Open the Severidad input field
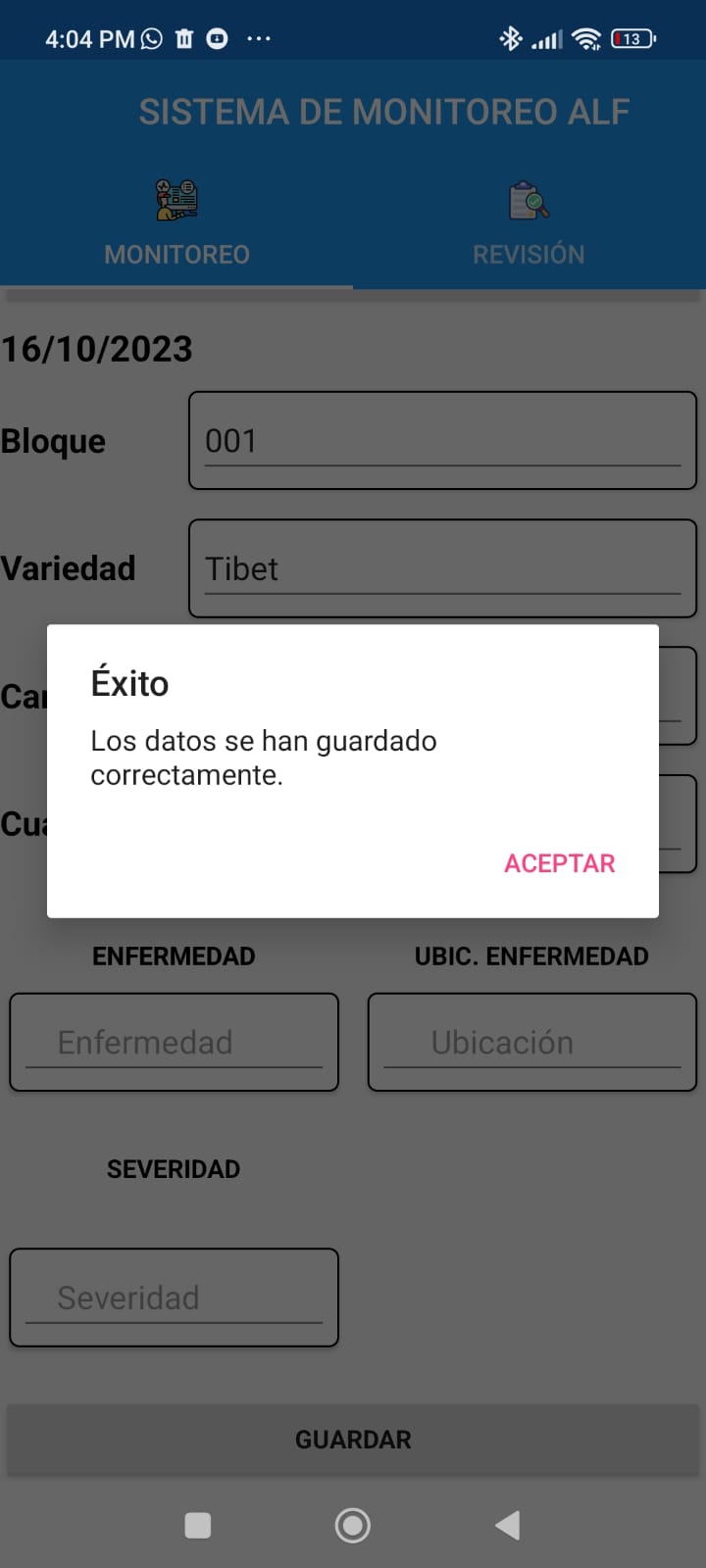 [174, 1298]
